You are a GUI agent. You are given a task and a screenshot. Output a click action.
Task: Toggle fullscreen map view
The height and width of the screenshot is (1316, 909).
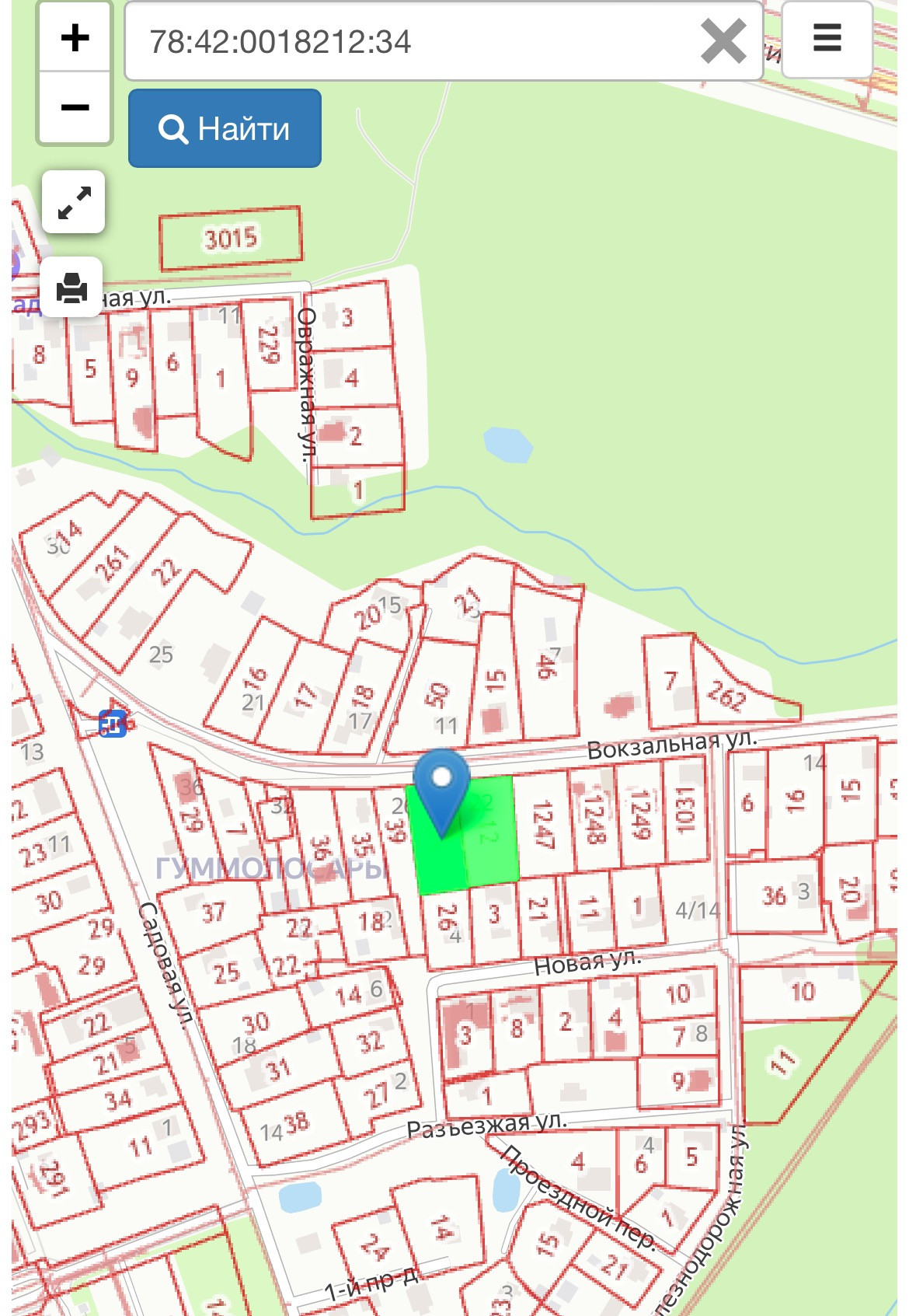(x=74, y=202)
